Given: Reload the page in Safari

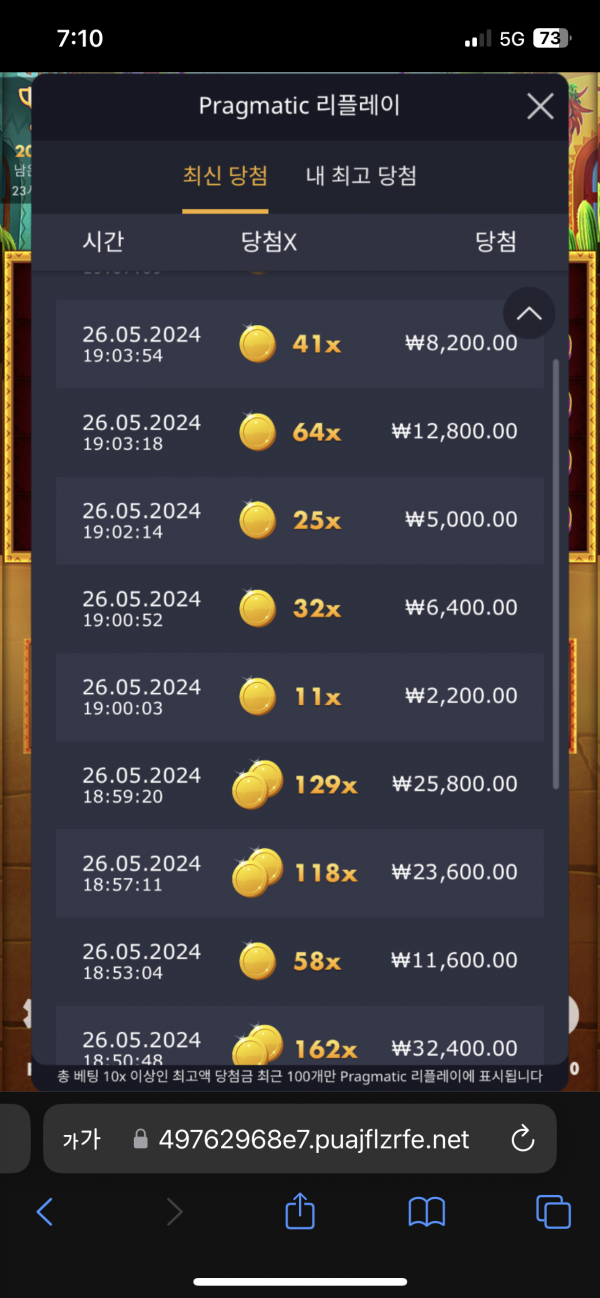Looking at the screenshot, I should (x=521, y=1139).
